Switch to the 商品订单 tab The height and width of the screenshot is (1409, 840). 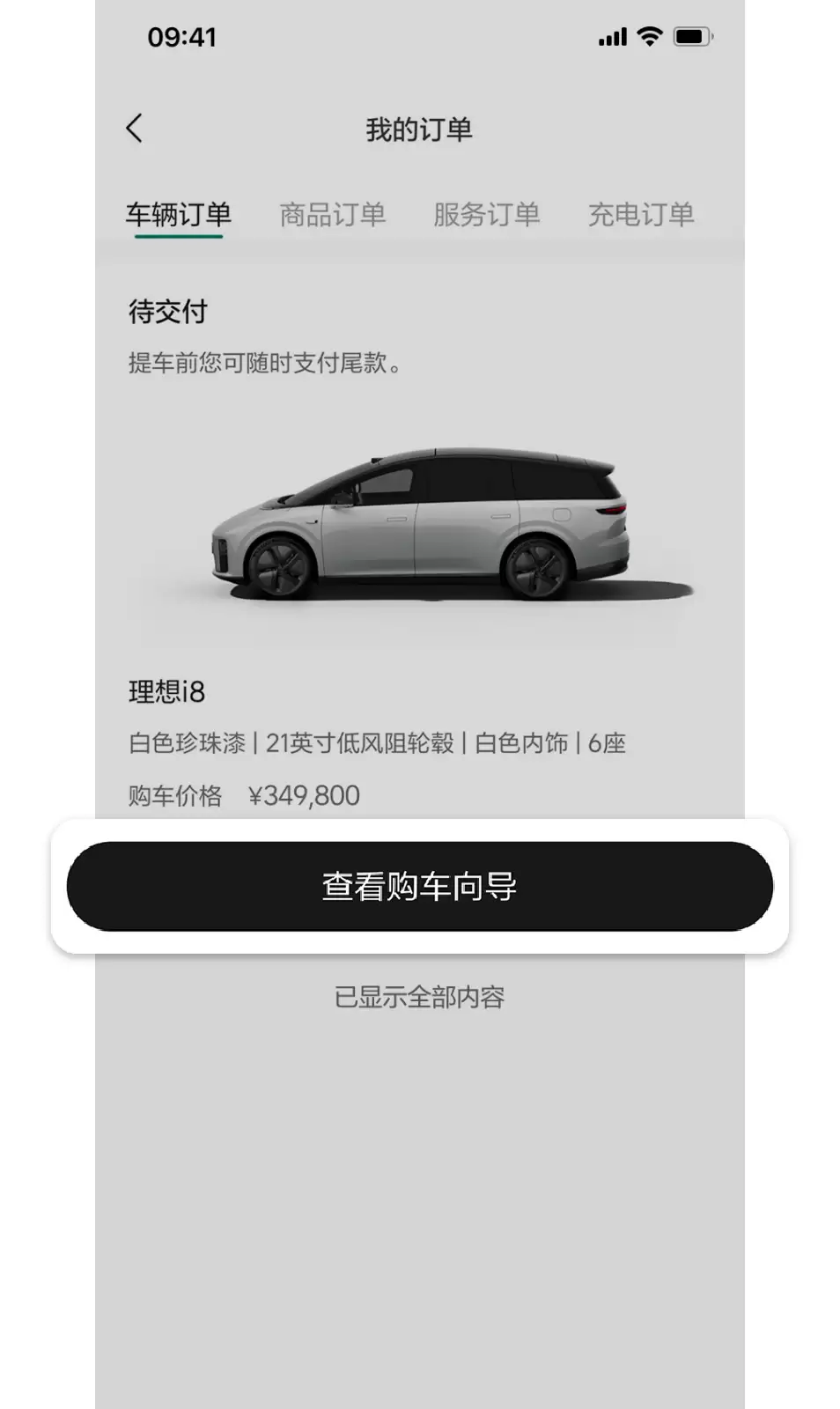coord(332,214)
